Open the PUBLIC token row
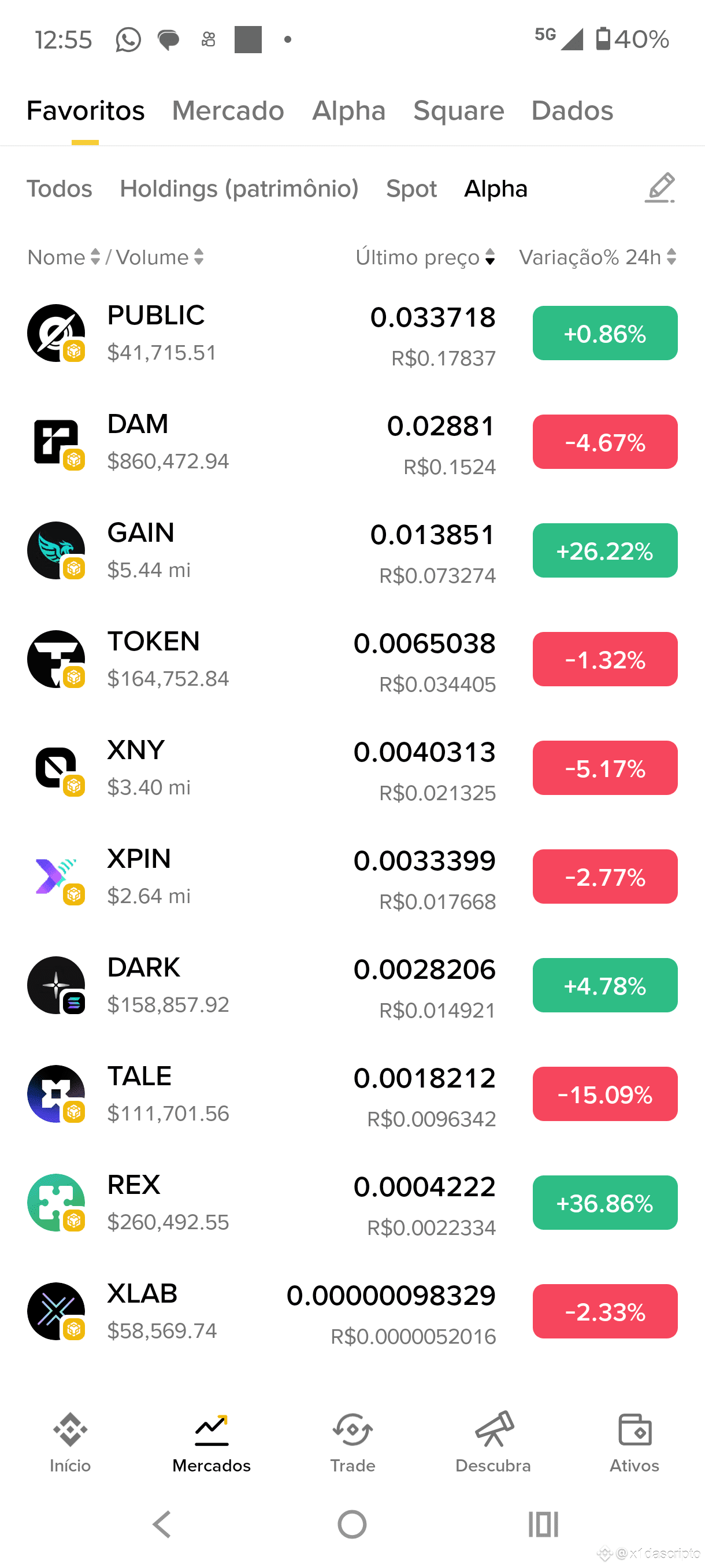The height and width of the screenshot is (1568, 705). tap(352, 334)
